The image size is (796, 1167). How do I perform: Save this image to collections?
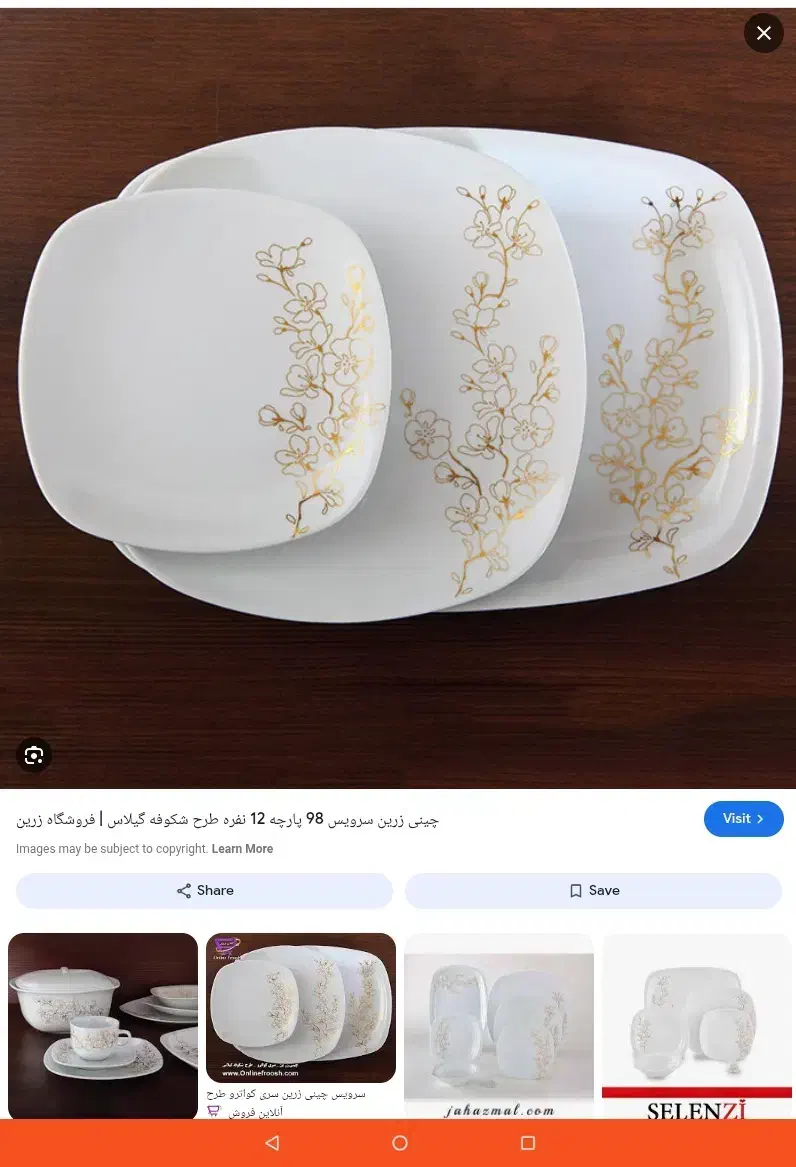click(594, 891)
